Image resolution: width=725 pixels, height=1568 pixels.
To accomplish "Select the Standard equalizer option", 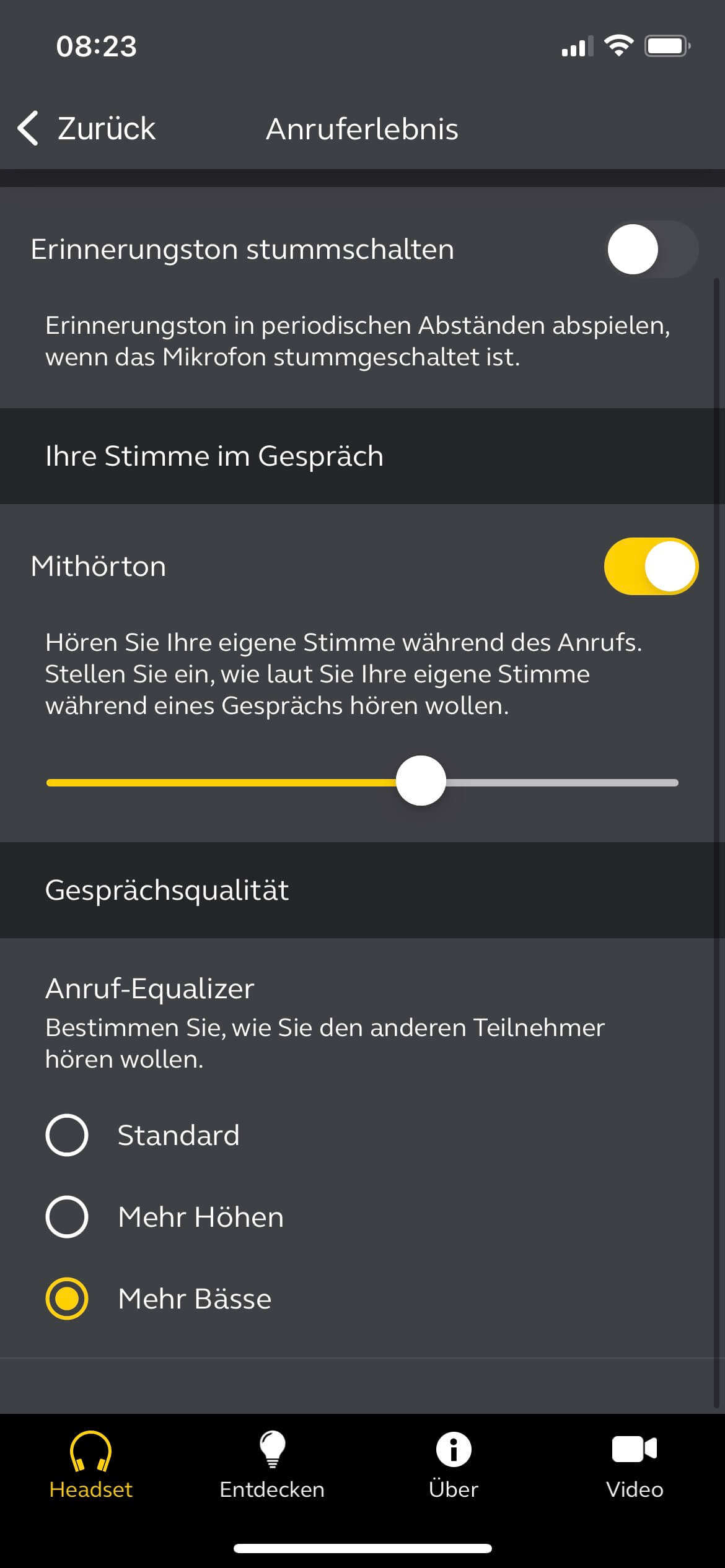I will tap(67, 1135).
